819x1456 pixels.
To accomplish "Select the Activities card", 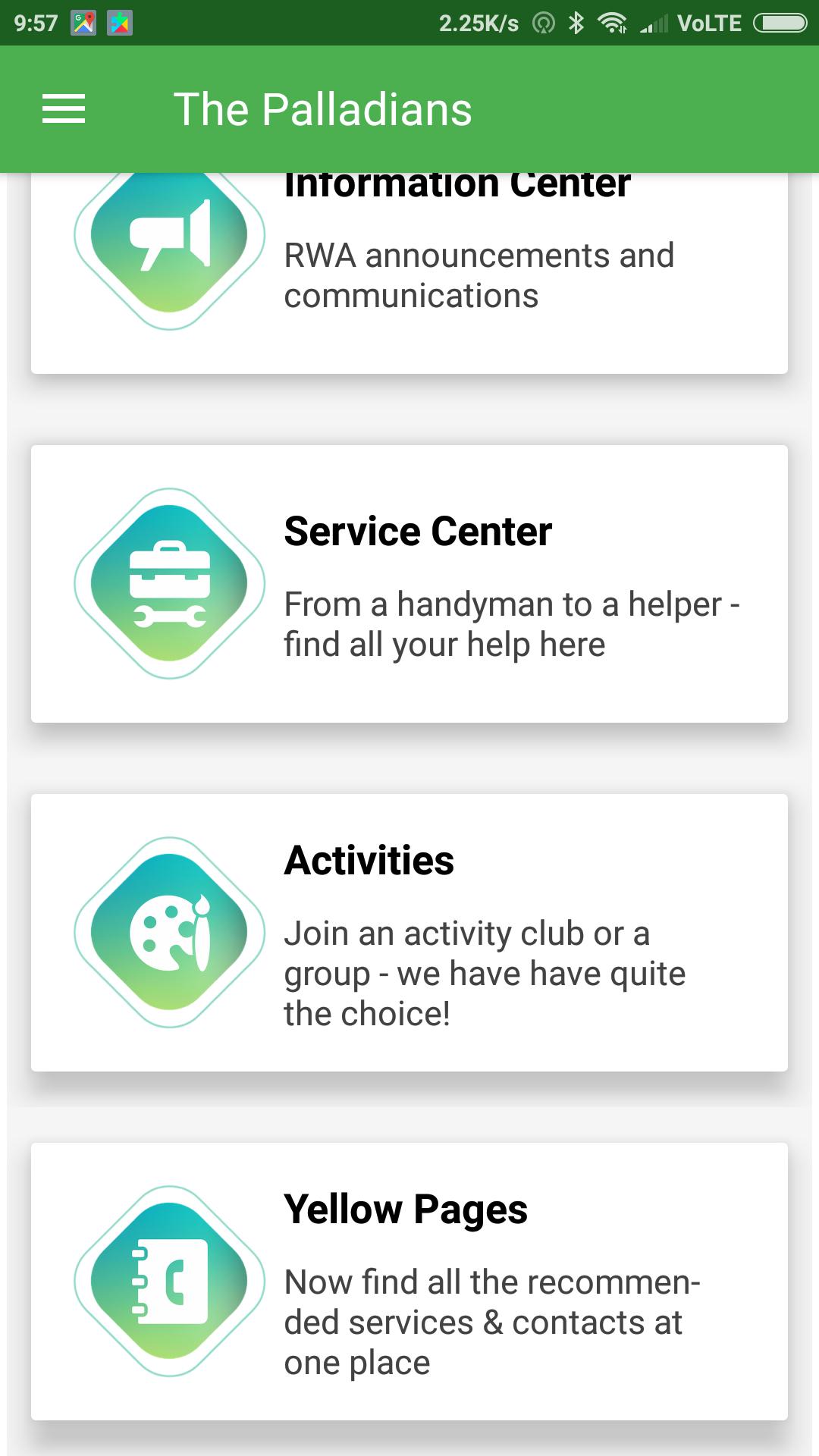I will [x=409, y=933].
